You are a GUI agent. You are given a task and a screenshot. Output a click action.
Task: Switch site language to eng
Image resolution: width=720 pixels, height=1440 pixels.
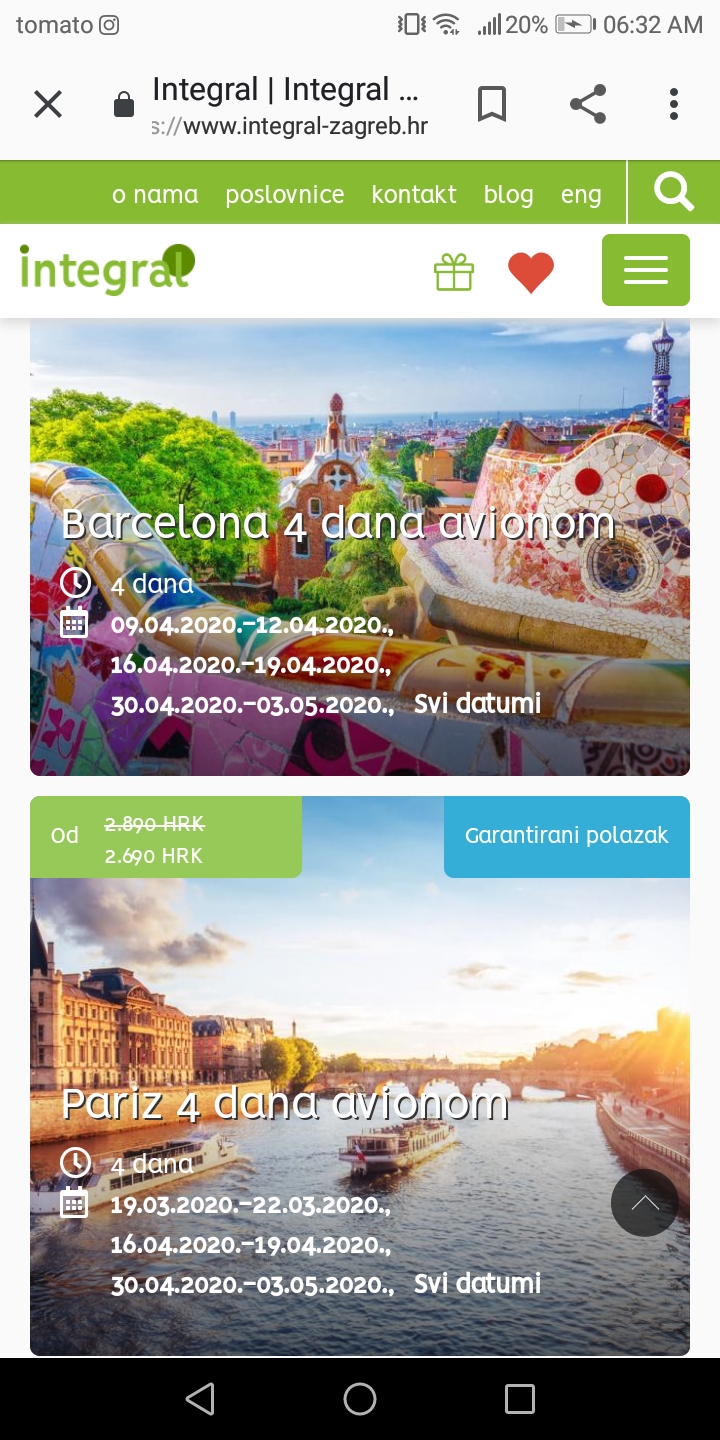581,194
